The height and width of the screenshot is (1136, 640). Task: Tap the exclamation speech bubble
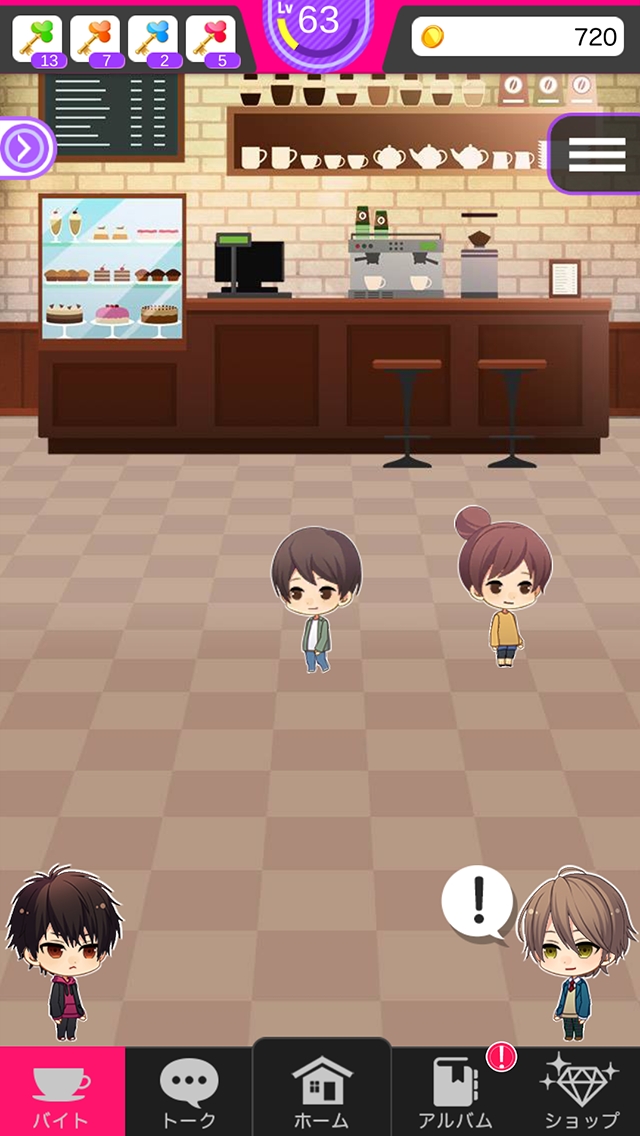pos(478,902)
